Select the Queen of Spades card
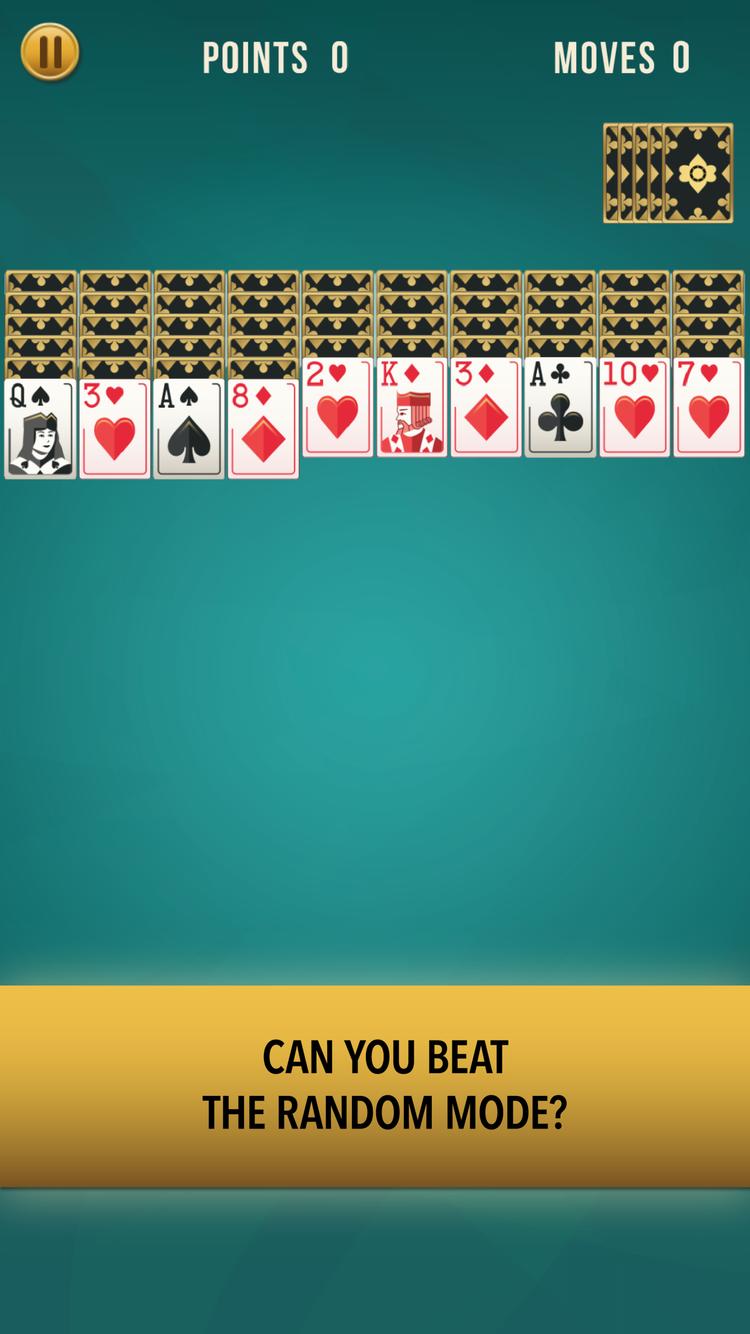750x1334 pixels. pyautogui.click(x=40, y=425)
